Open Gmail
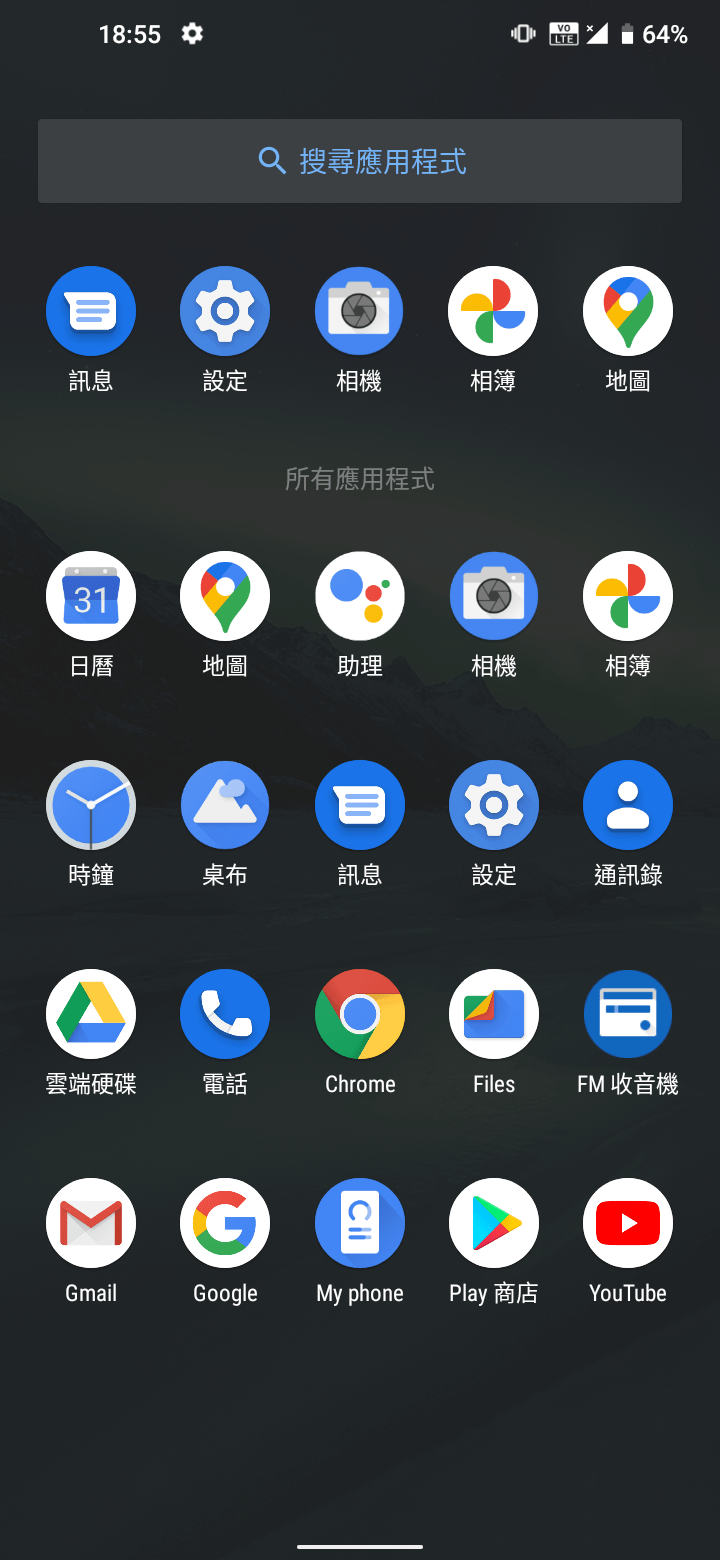Image resolution: width=720 pixels, height=1560 pixels. (91, 1224)
